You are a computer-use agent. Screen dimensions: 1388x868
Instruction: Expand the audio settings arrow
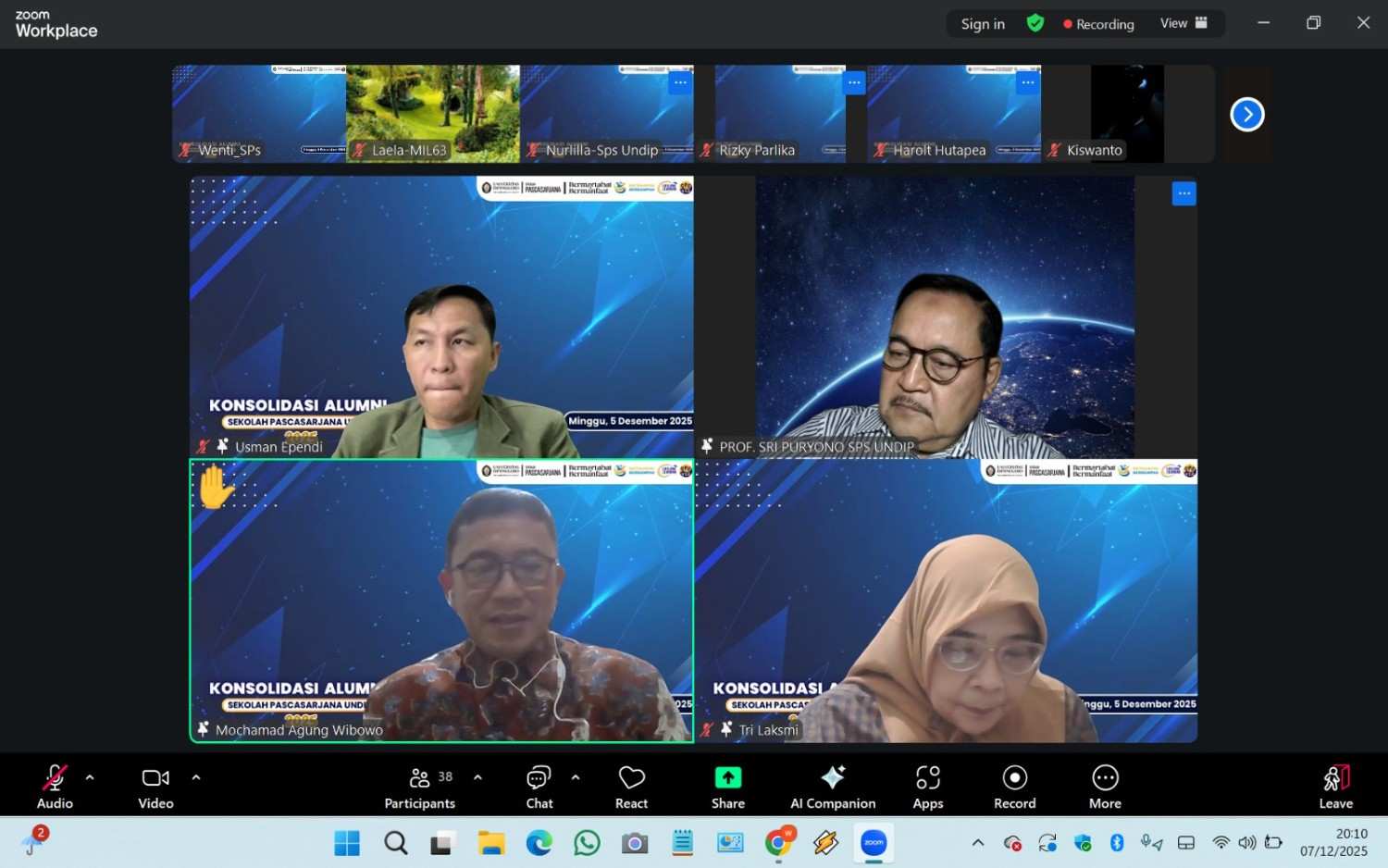(x=90, y=777)
